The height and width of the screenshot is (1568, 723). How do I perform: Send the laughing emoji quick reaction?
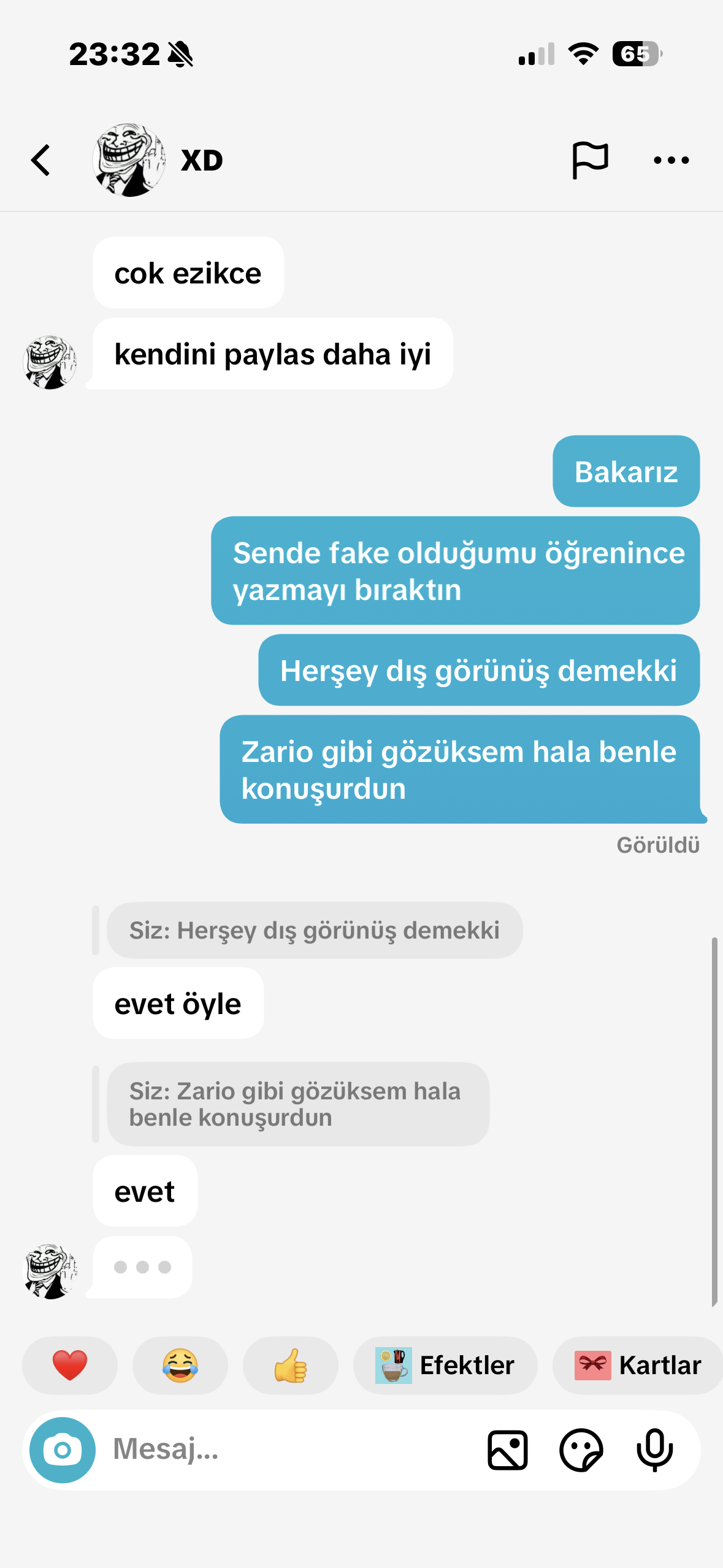[180, 1365]
